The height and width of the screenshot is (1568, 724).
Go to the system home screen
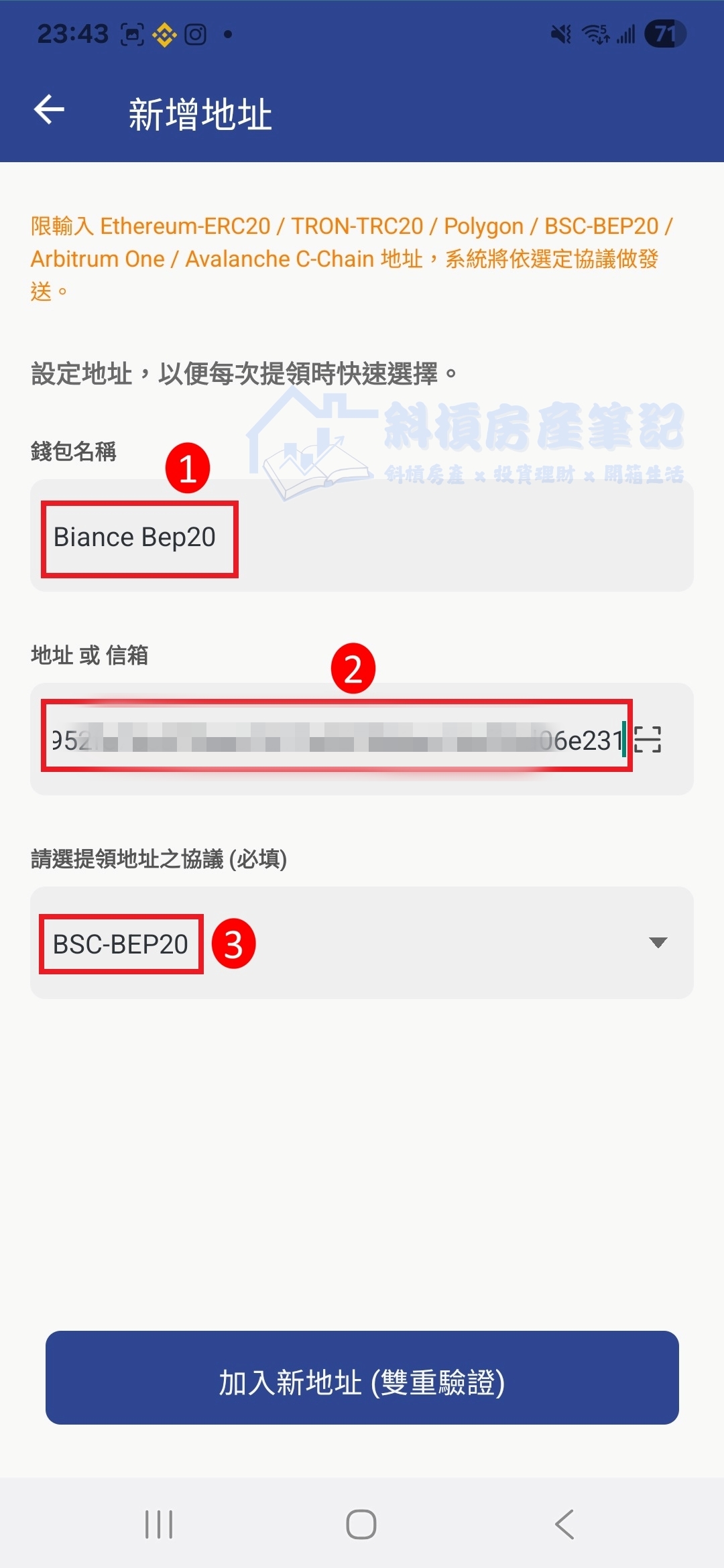pos(361,1524)
